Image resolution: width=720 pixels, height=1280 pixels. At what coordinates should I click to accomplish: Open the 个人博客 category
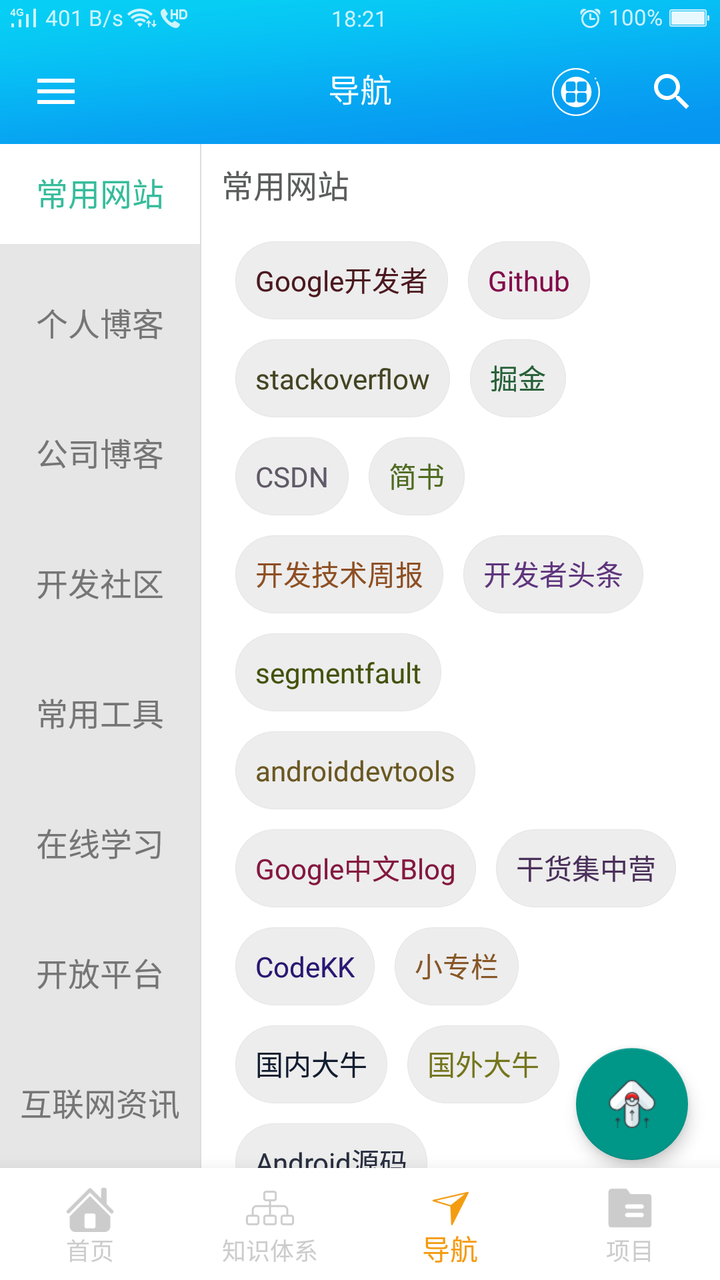click(100, 324)
